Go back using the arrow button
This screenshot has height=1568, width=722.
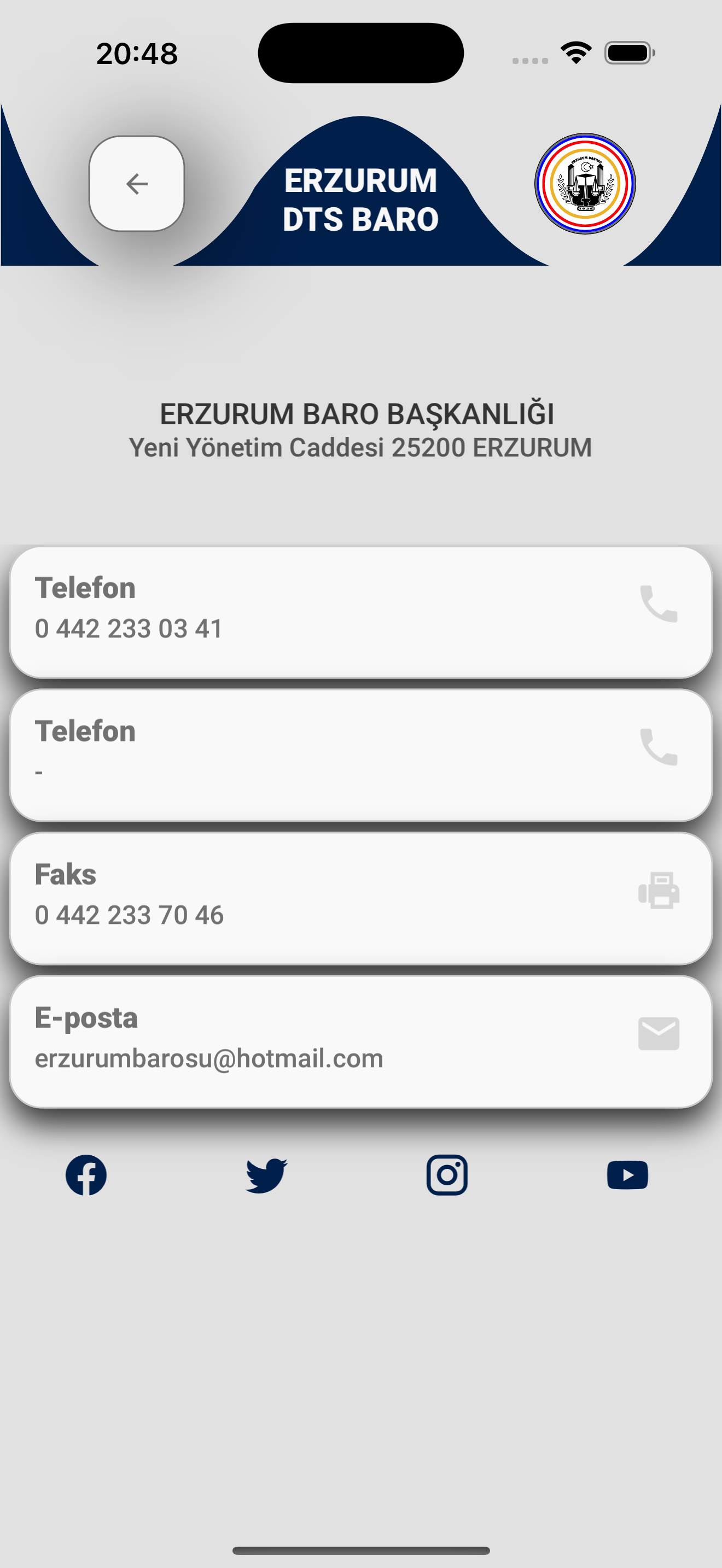[136, 183]
